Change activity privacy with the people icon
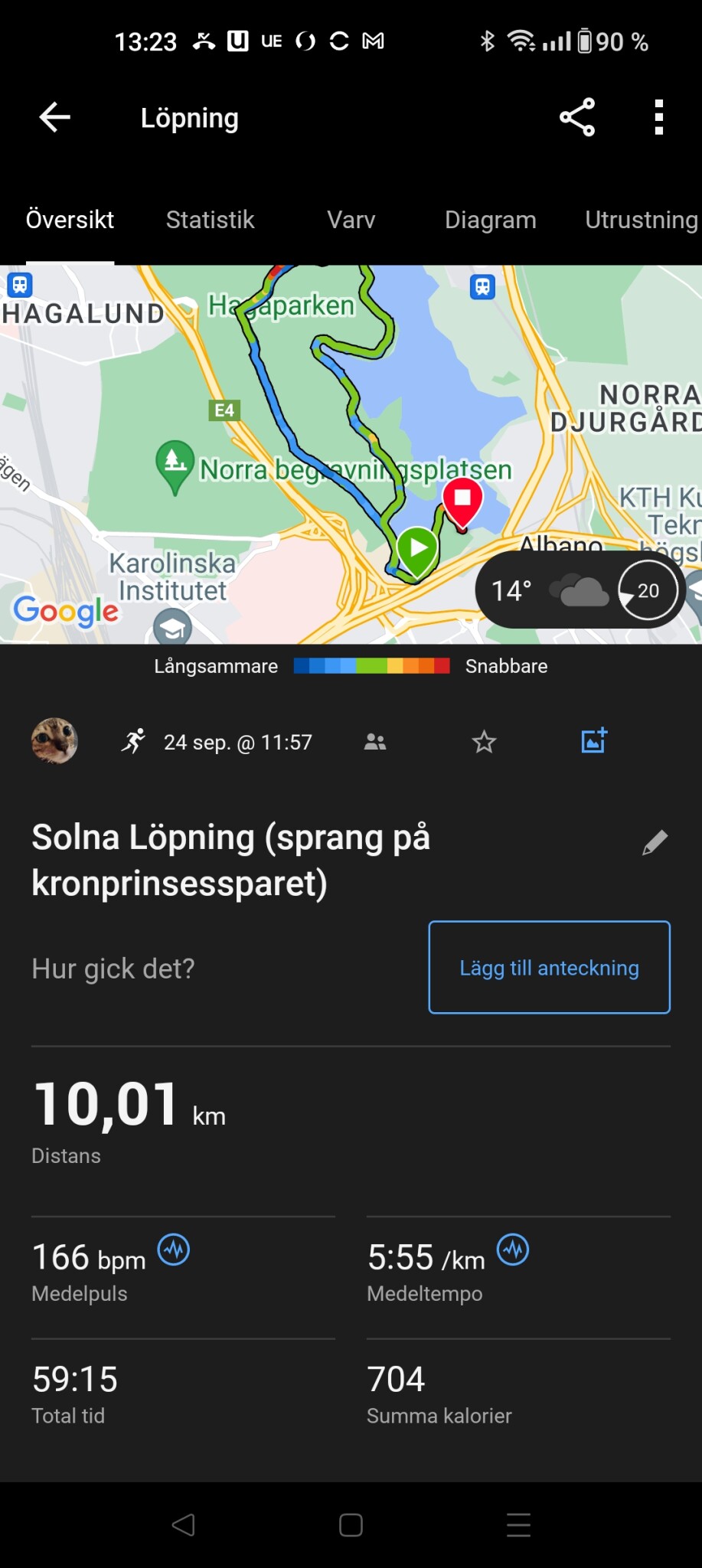Viewport: 702px width, 1568px height. 375,741
